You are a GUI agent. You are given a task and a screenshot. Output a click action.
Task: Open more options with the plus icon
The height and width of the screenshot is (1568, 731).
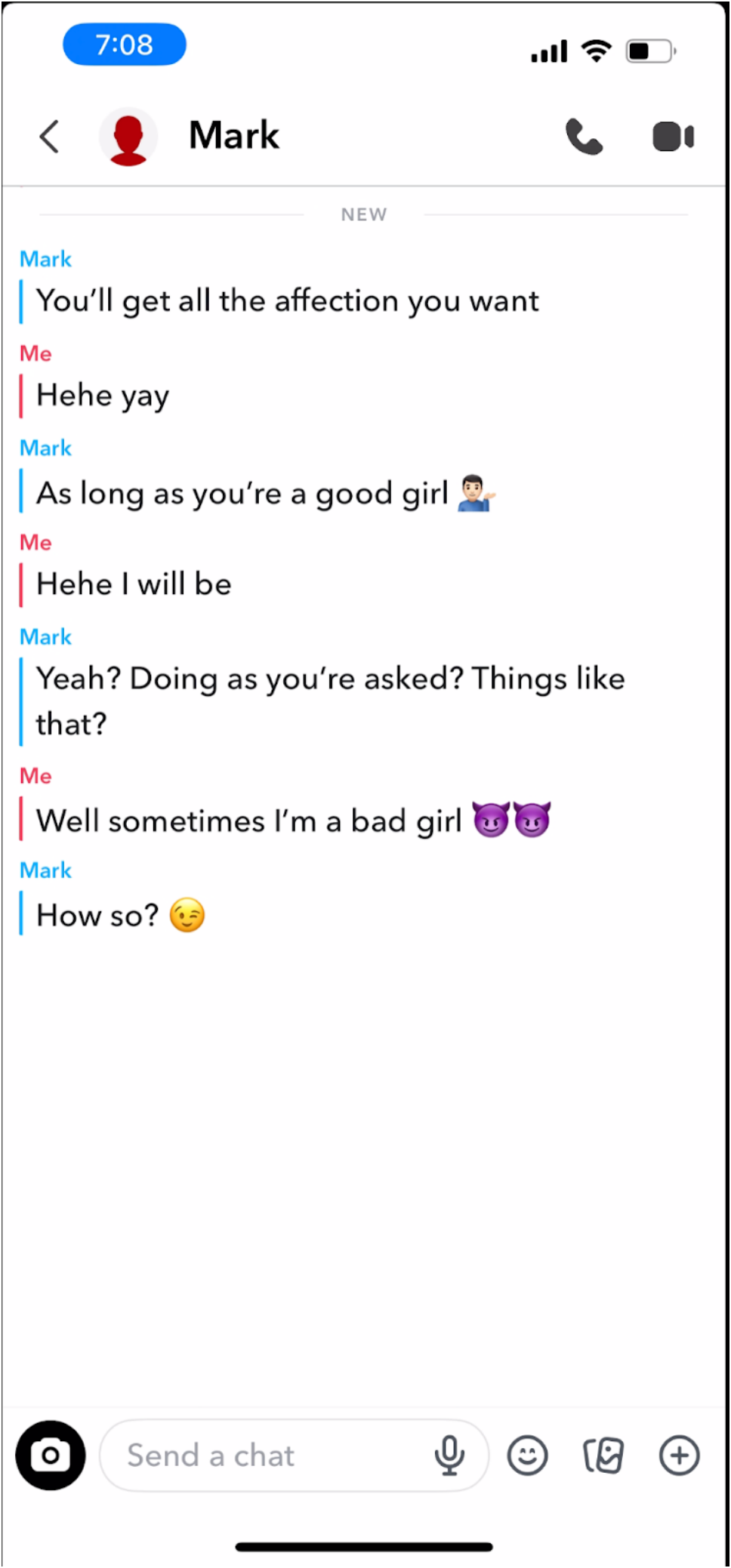pos(679,1455)
